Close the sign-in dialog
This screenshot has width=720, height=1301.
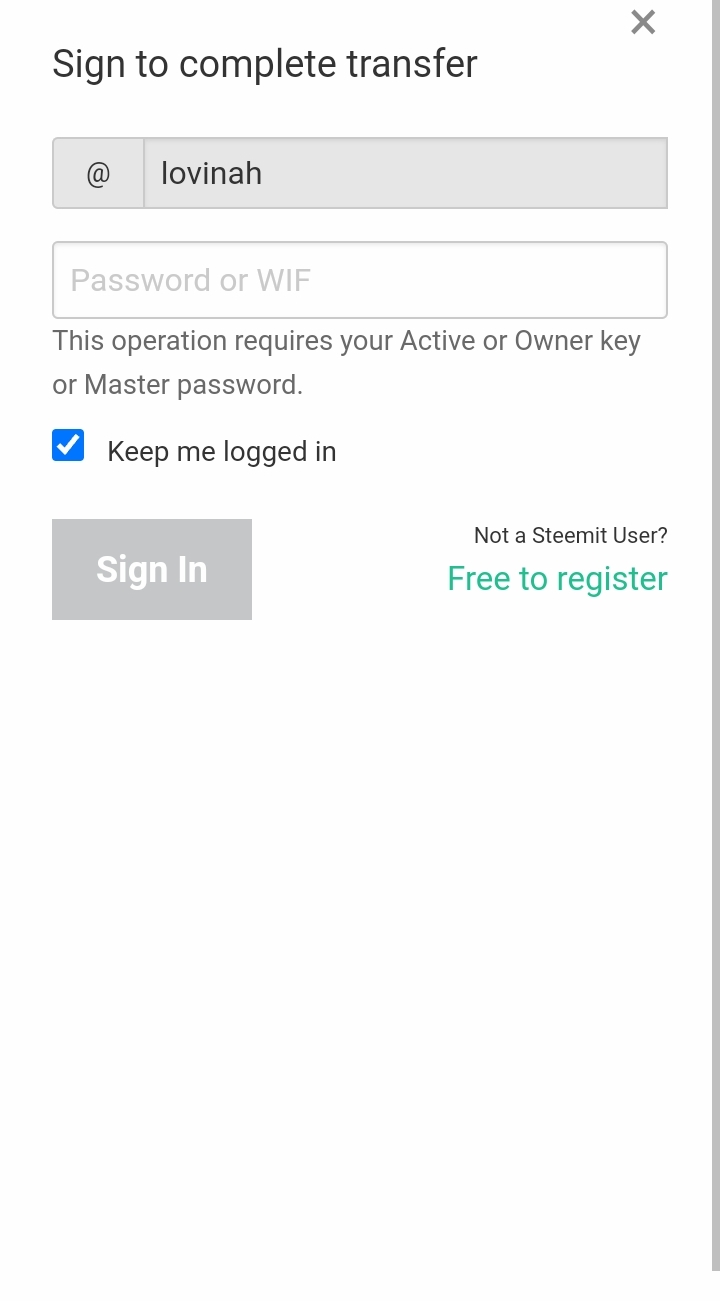pos(643,22)
